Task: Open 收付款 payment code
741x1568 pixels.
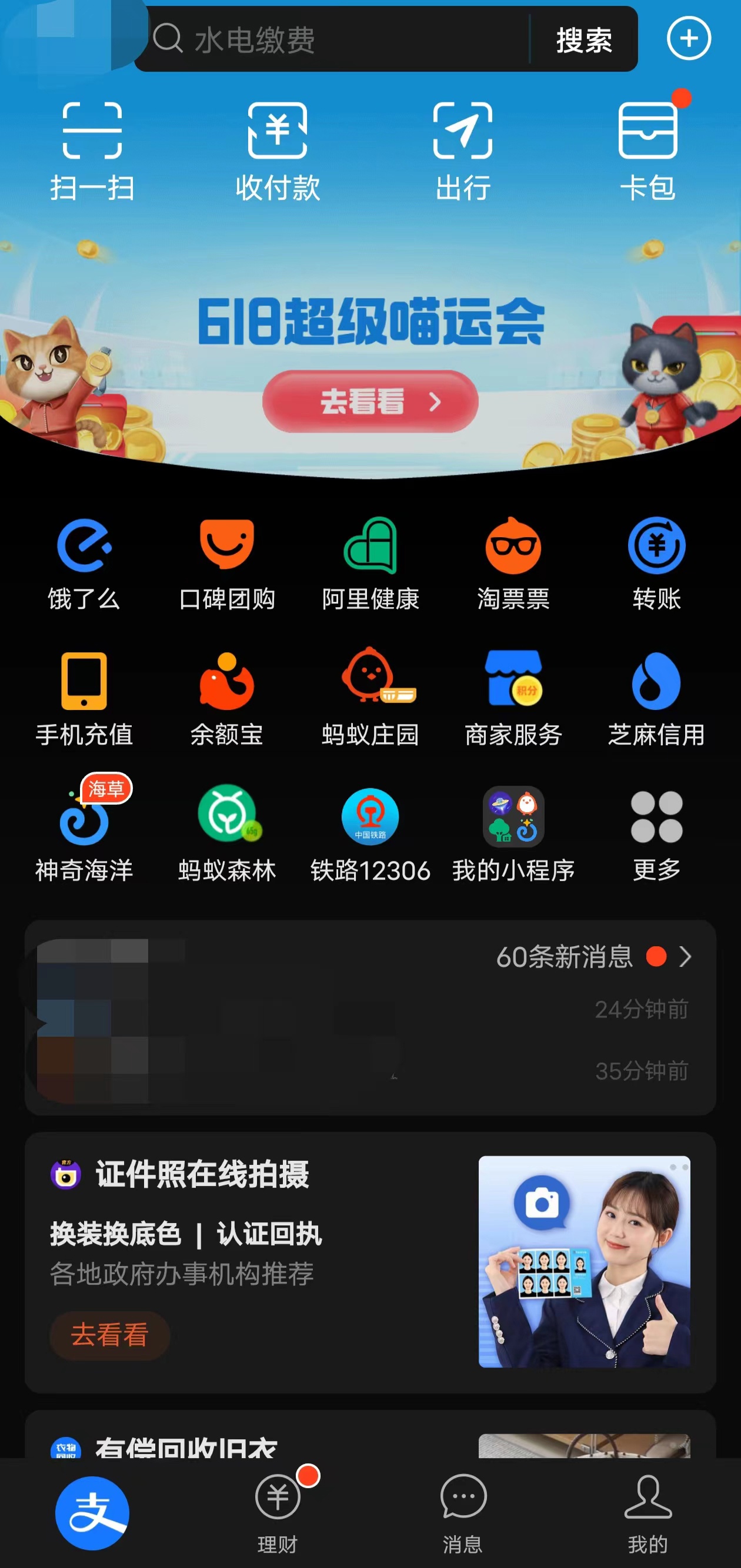Action: pos(278,150)
